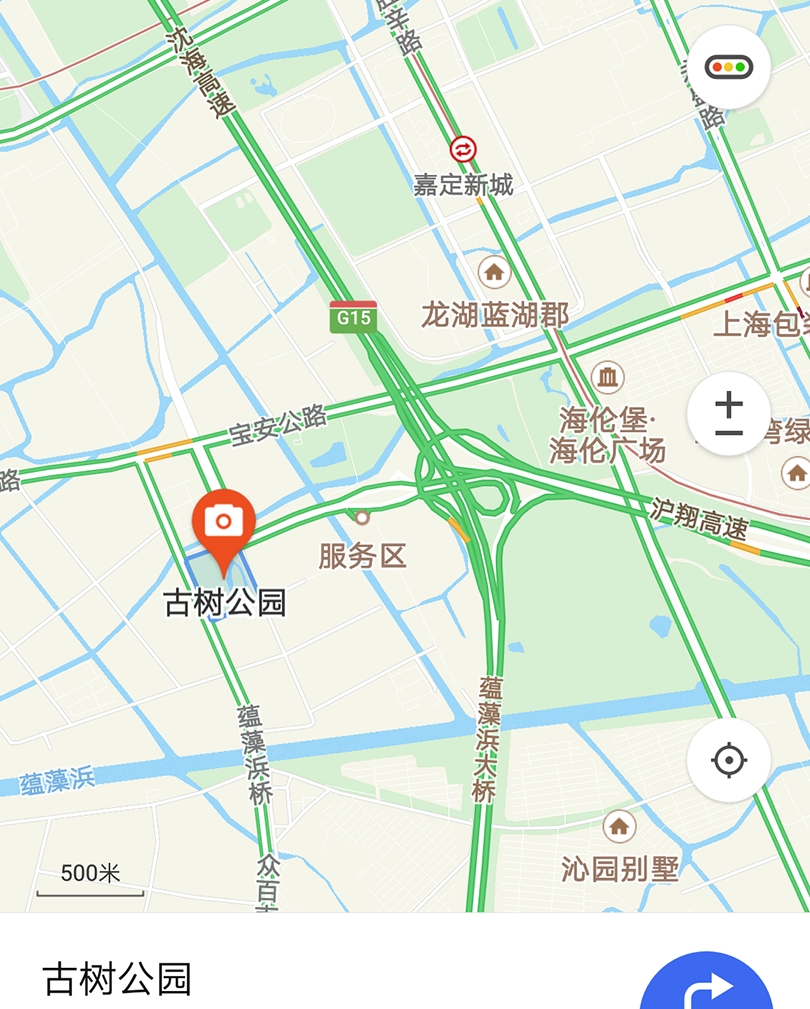Tap the zoom plus/minus control
The image size is (810, 1009).
coord(728,414)
